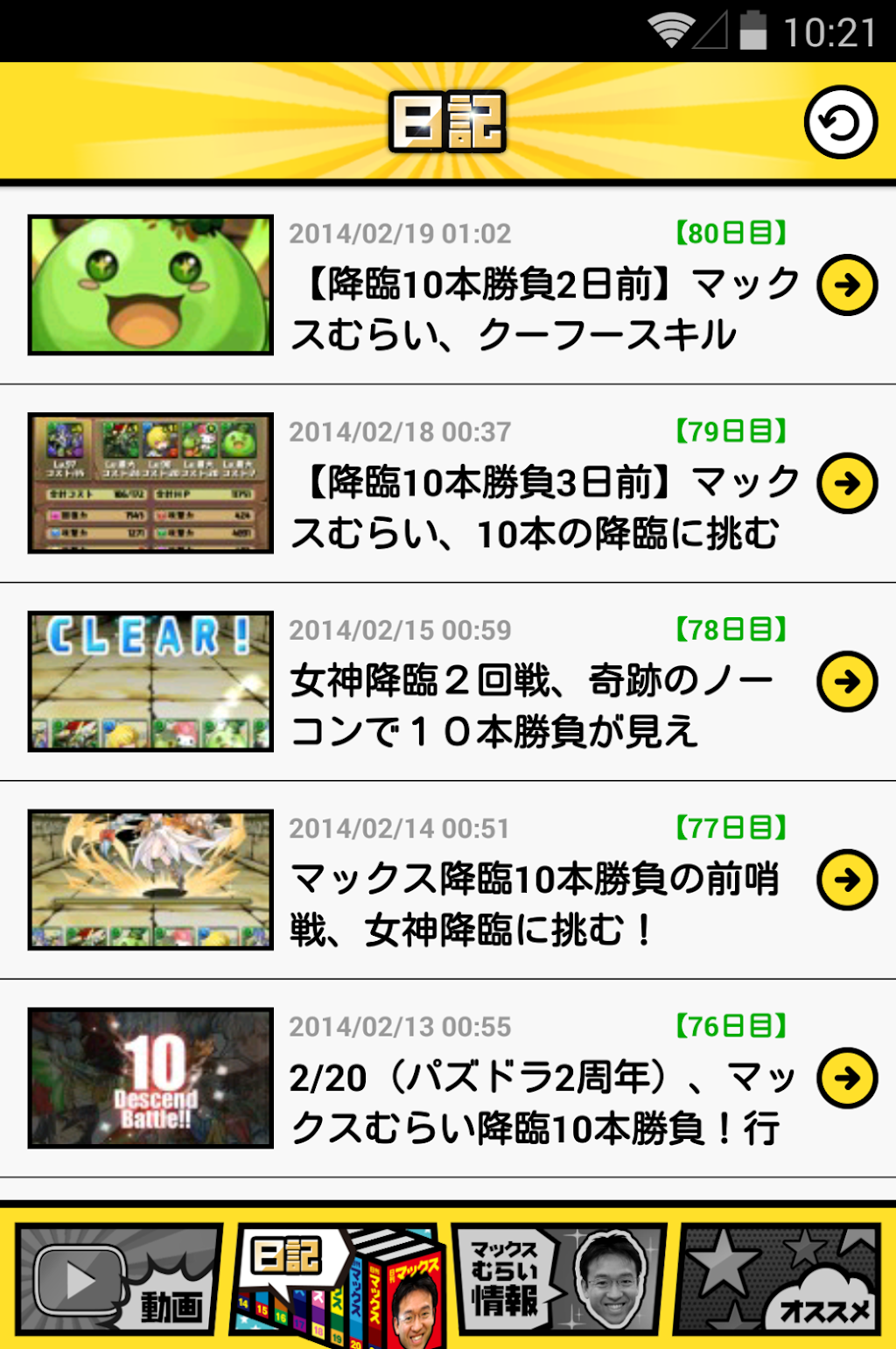The image size is (896, 1349).
Task: Go to the マックスむらい情報 tab
Action: pos(559,1279)
